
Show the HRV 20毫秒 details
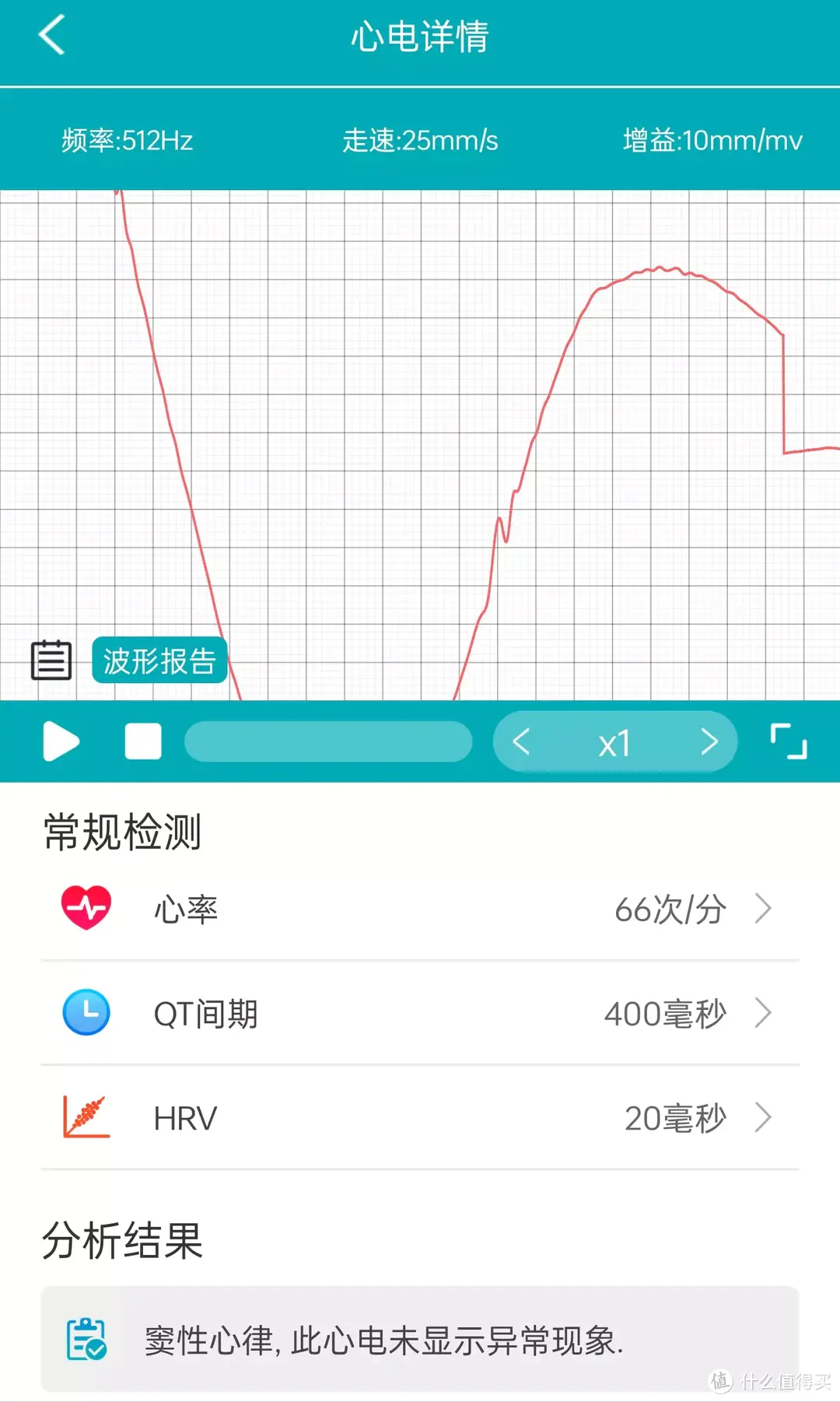click(420, 1118)
